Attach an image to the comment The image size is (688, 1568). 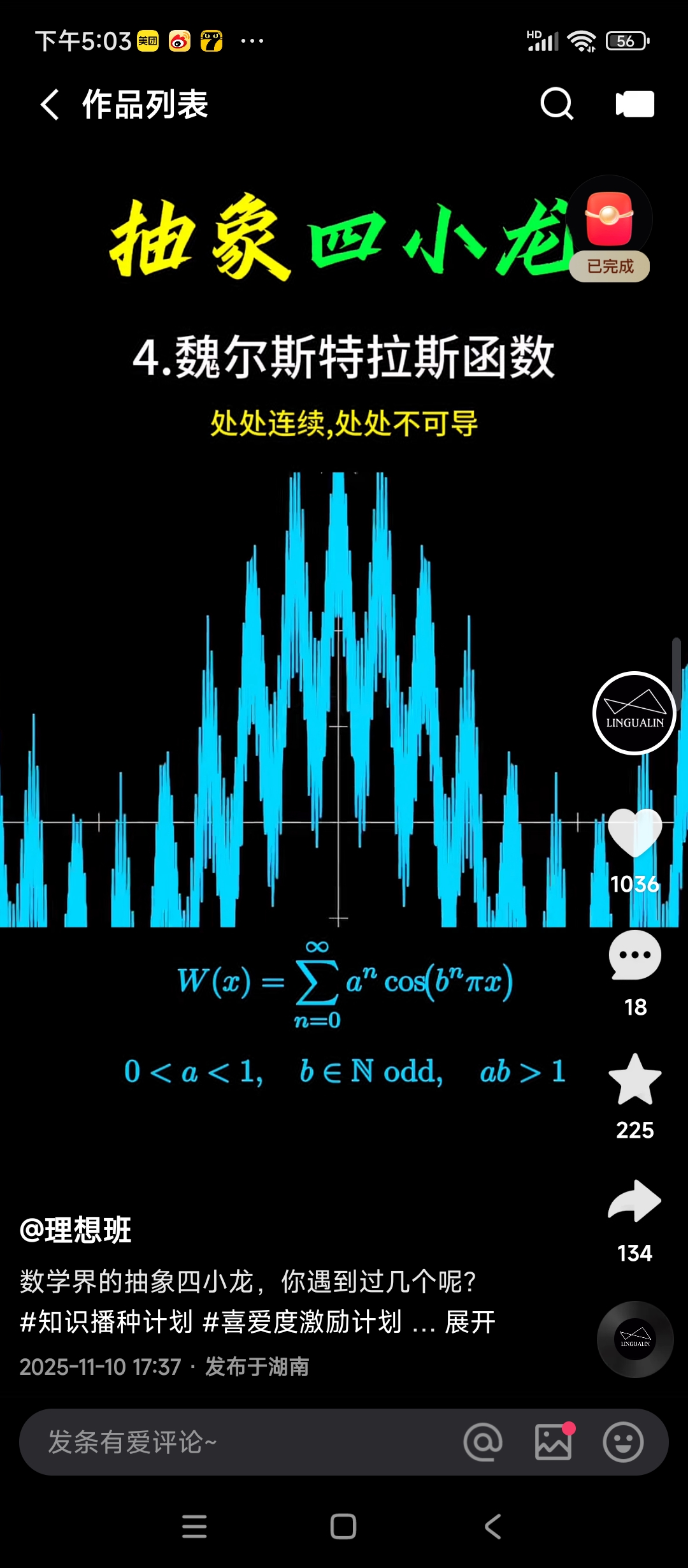553,1442
